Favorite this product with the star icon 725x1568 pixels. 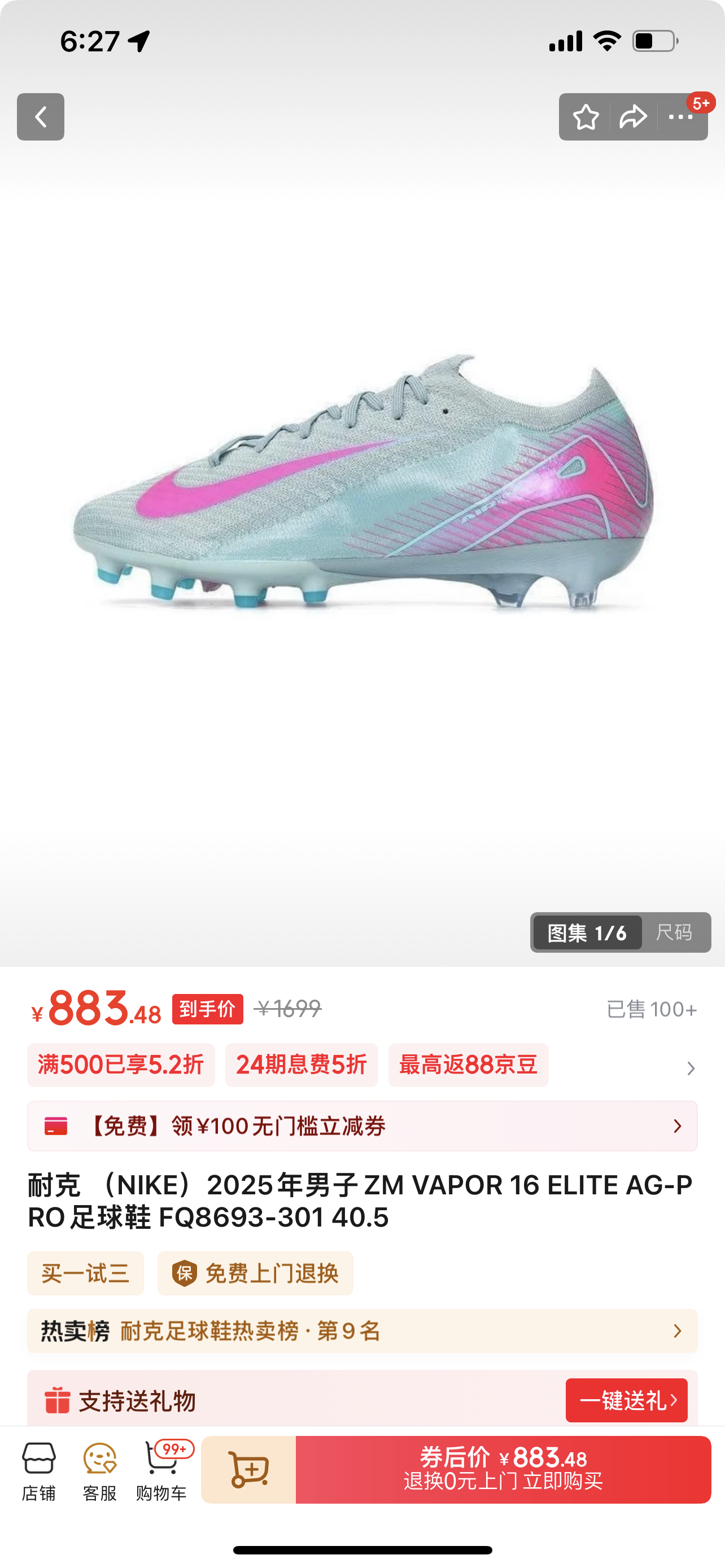tap(586, 117)
